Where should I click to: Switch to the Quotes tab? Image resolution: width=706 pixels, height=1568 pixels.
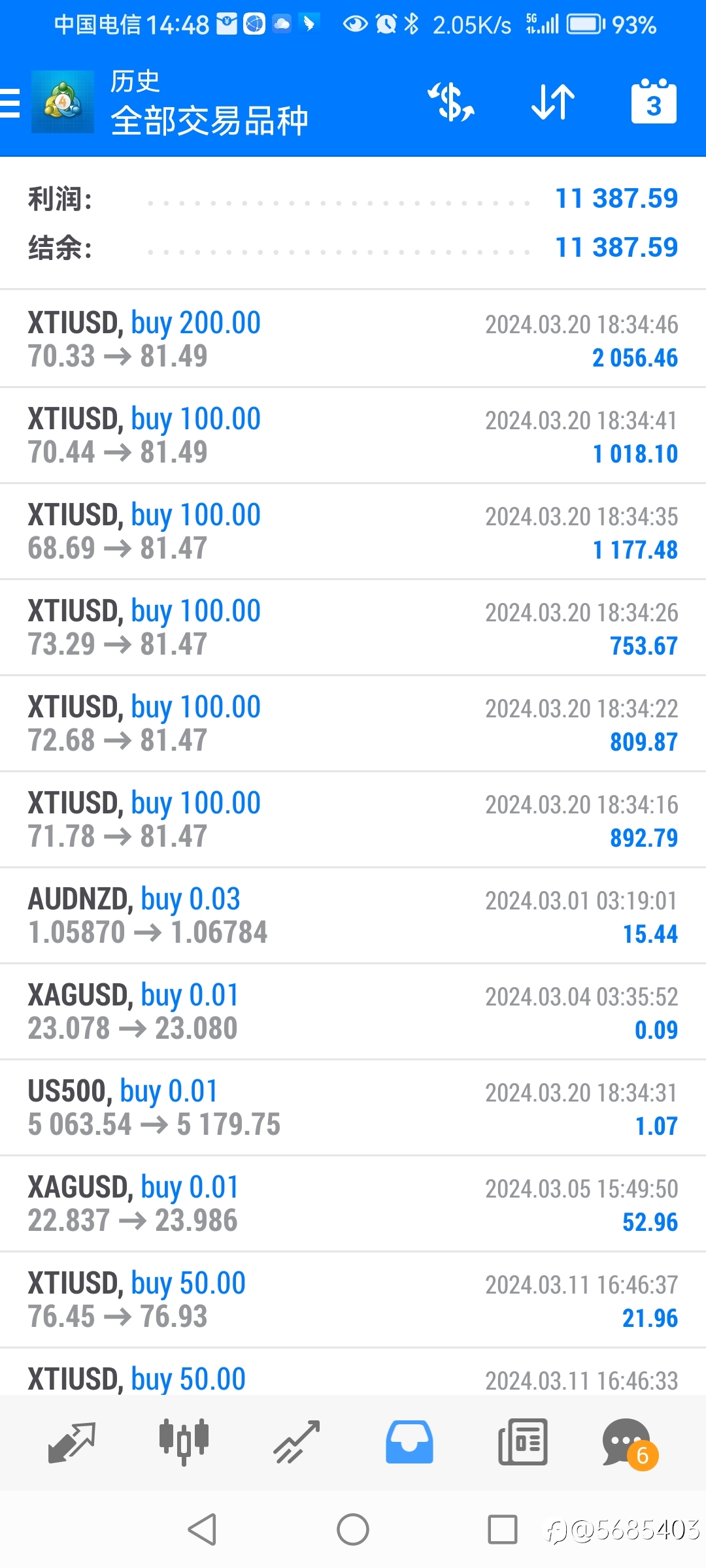(72, 1442)
